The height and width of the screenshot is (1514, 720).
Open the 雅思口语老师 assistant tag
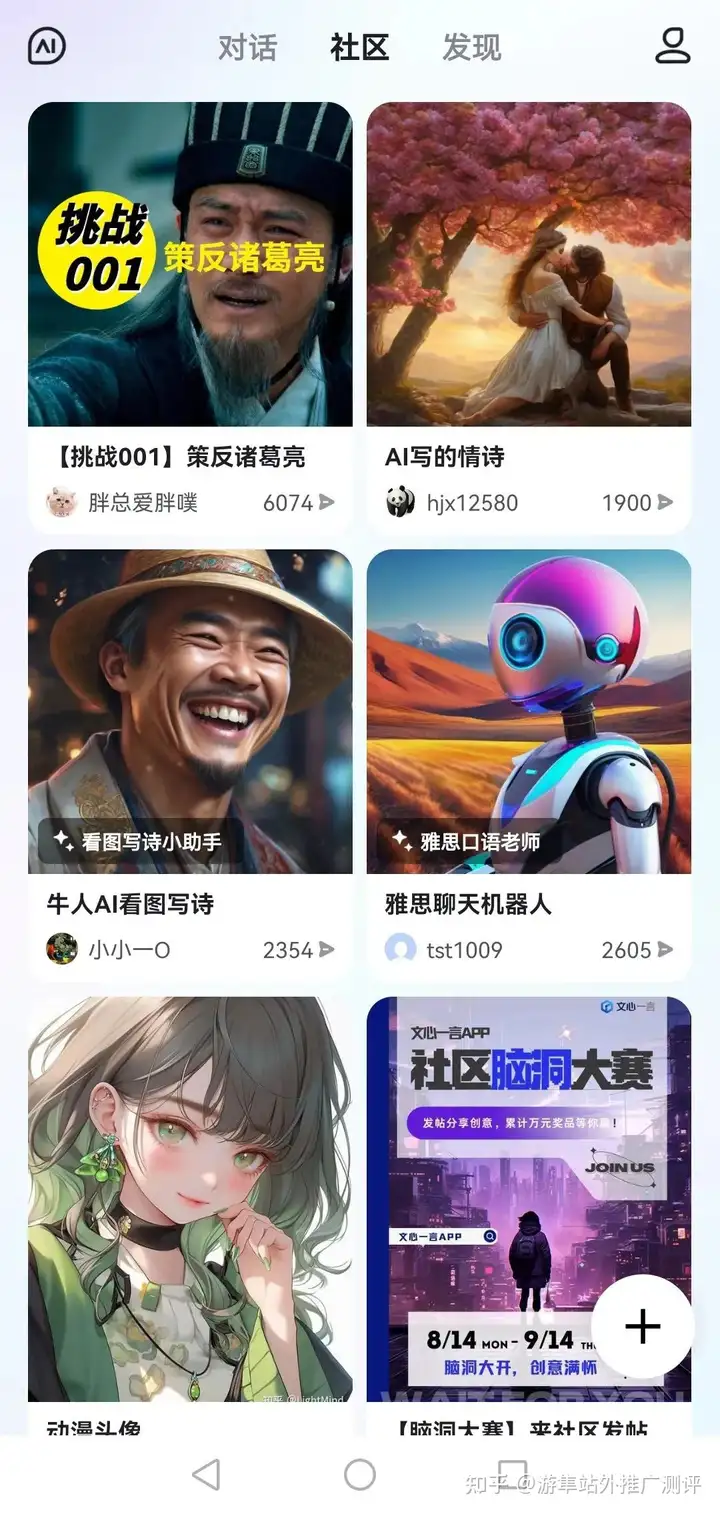[467, 841]
